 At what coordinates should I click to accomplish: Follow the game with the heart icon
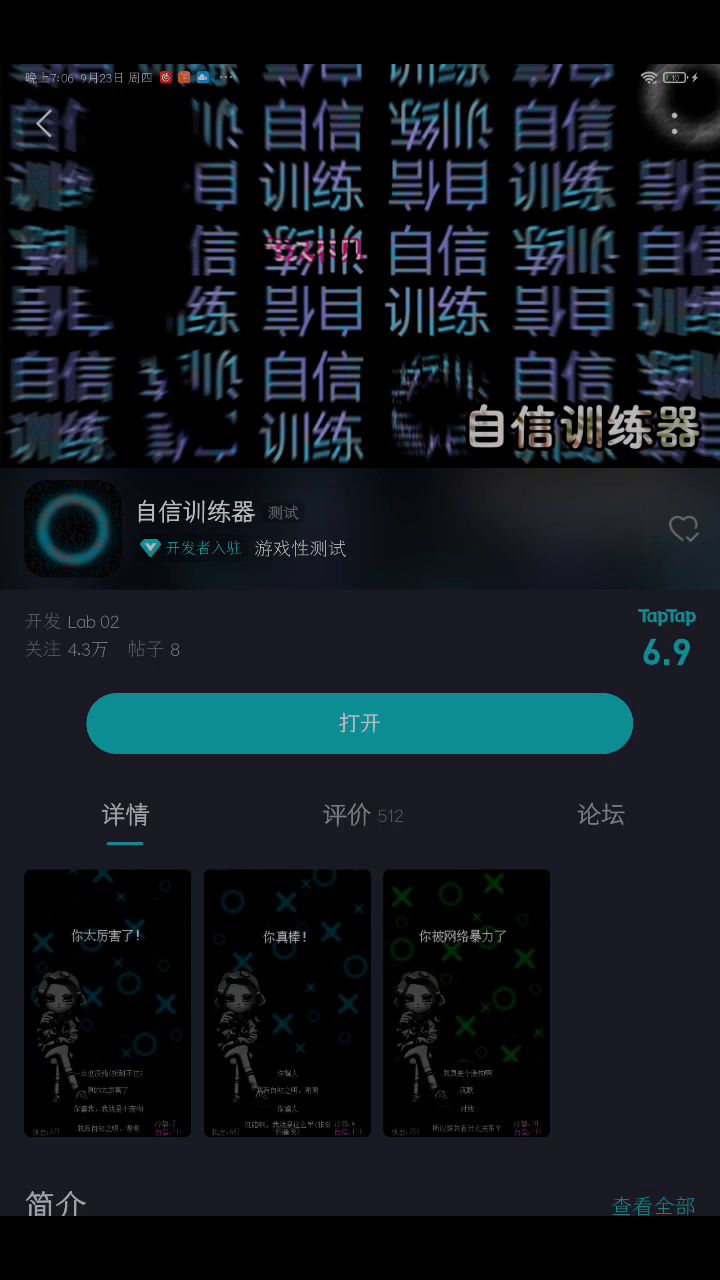coord(683,529)
